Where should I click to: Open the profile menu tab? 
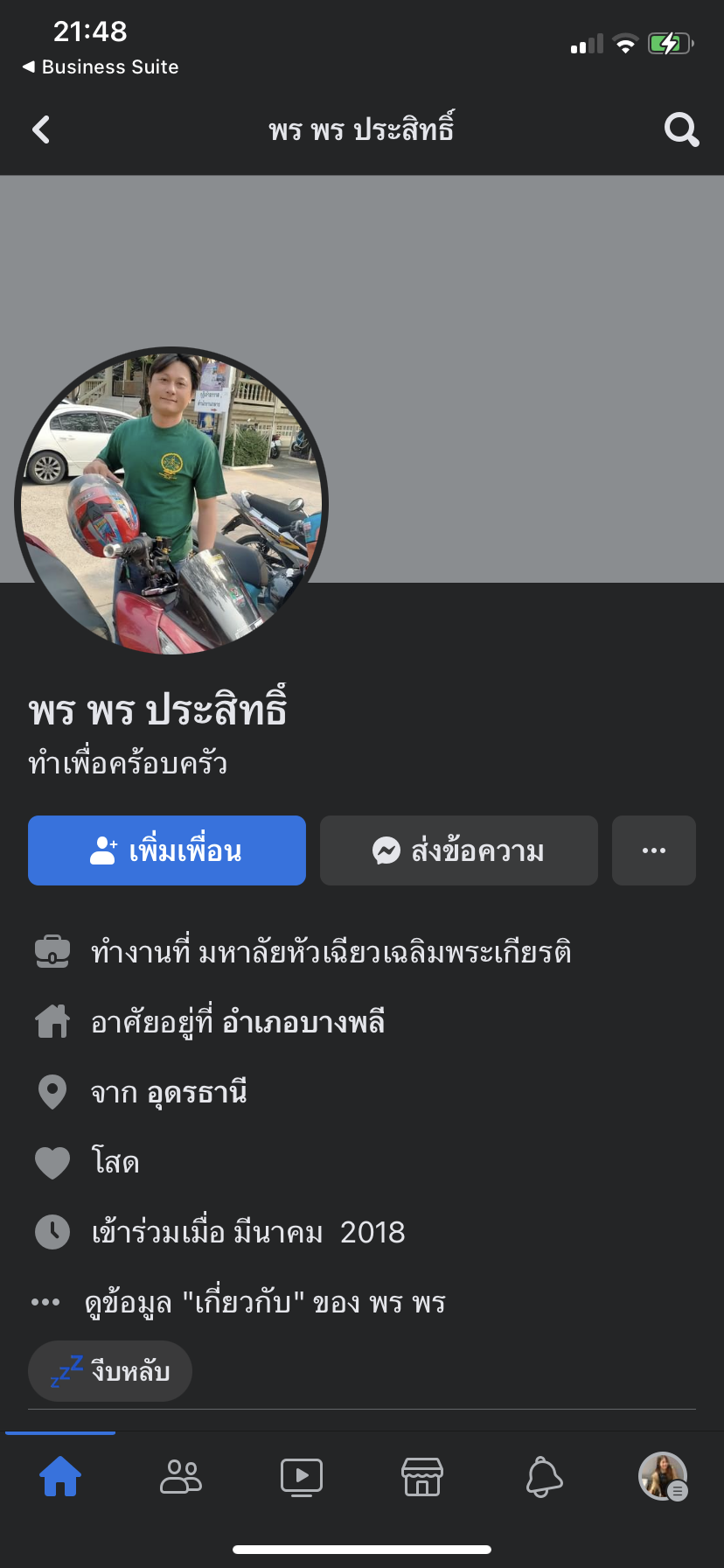tap(663, 1477)
